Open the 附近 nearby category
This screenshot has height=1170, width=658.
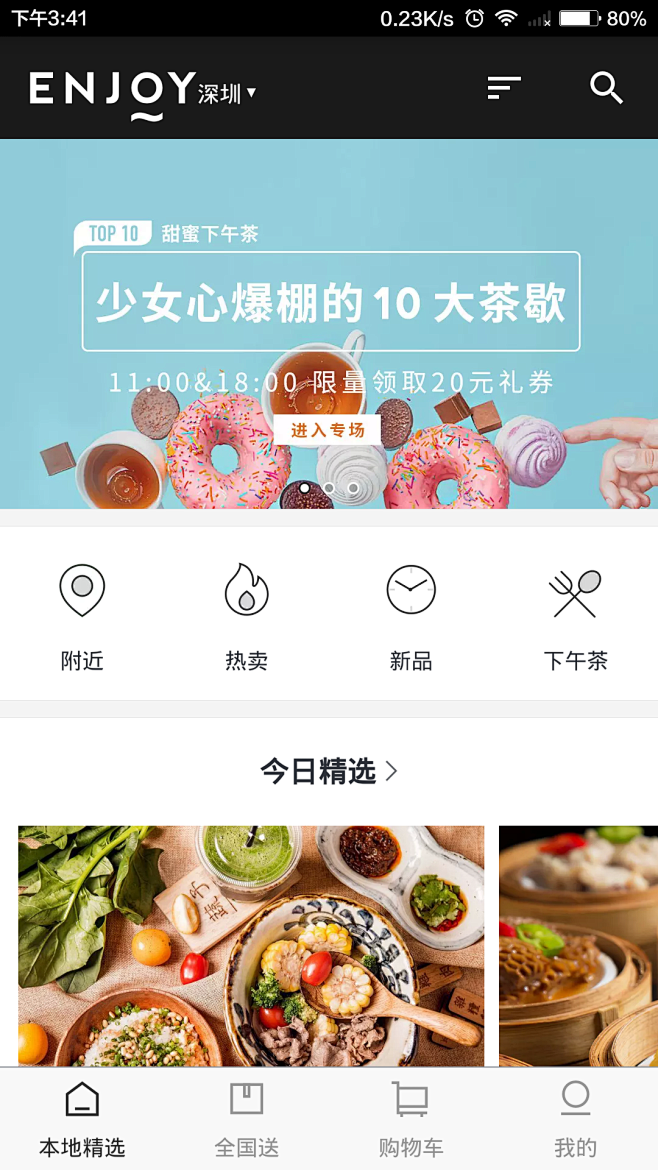click(x=82, y=615)
